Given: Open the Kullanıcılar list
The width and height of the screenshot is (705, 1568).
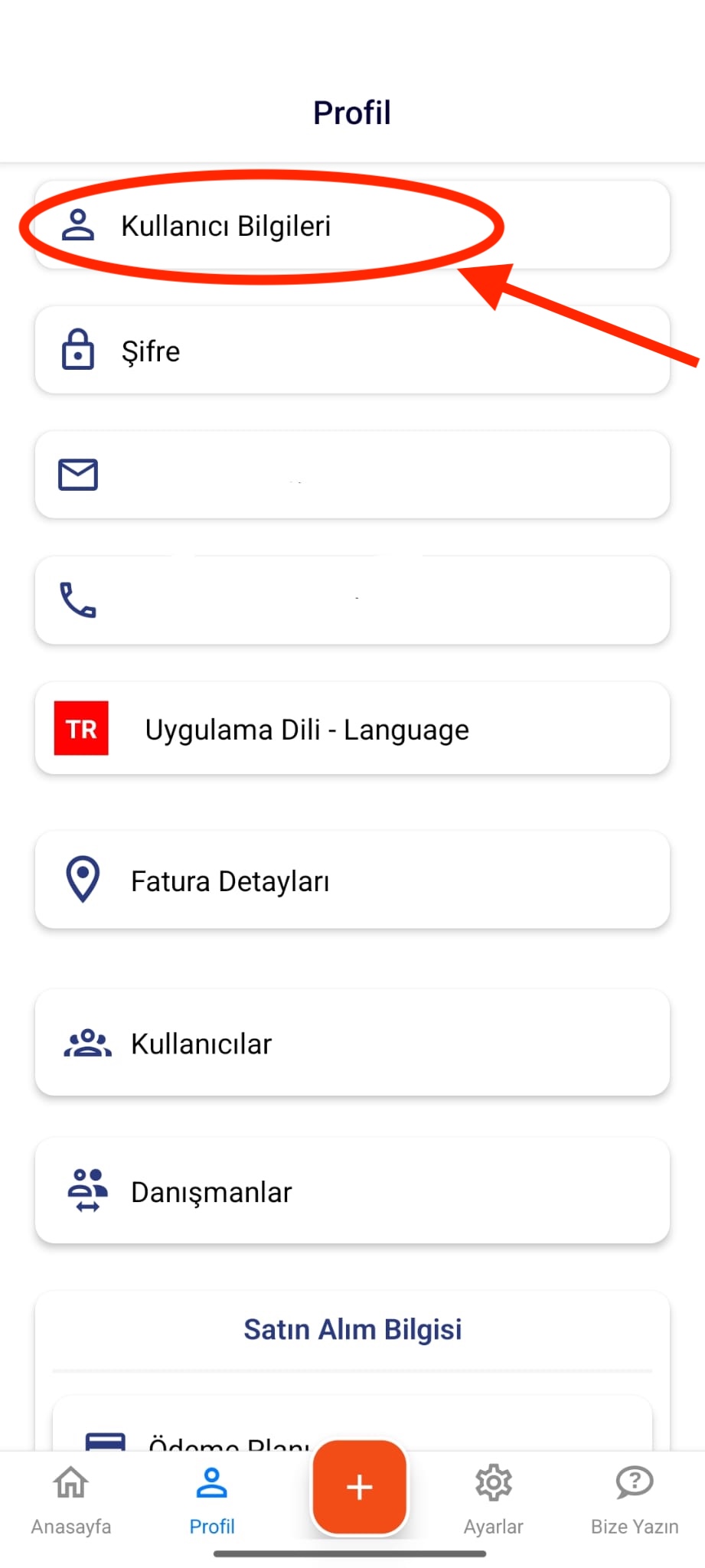Looking at the screenshot, I should tap(352, 1043).
